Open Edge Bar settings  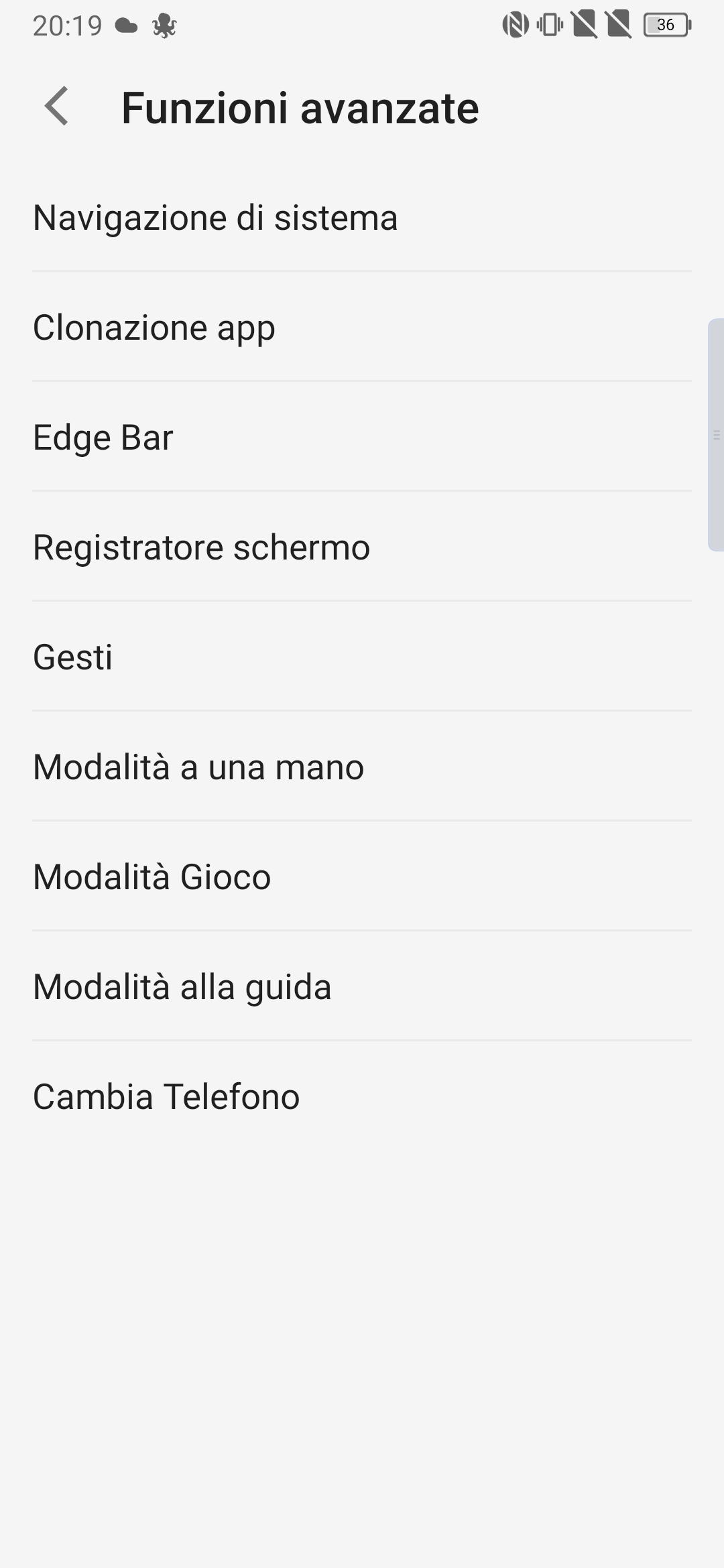tap(362, 438)
